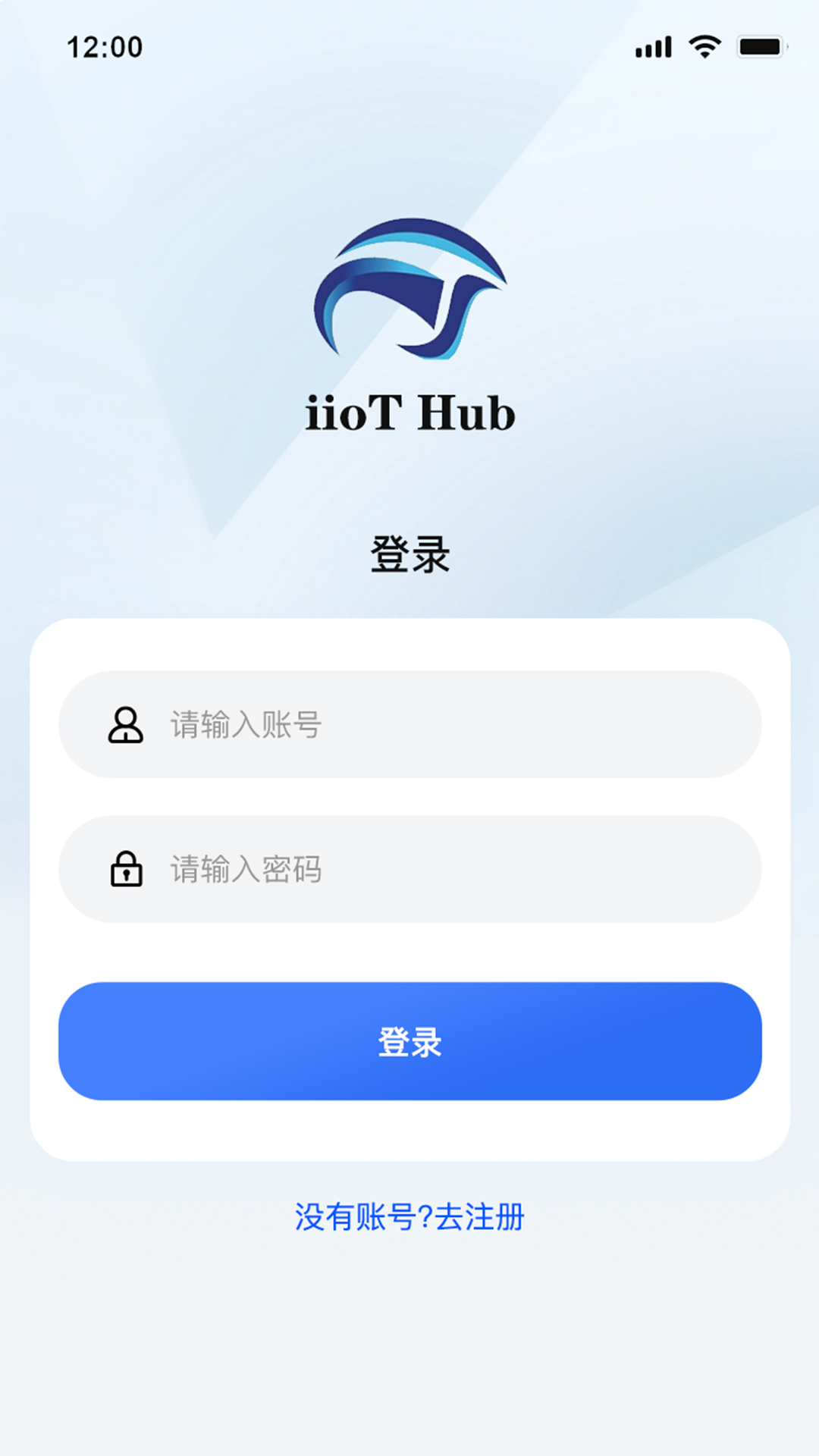Select the account person icon
819x1456 pixels.
click(x=125, y=725)
